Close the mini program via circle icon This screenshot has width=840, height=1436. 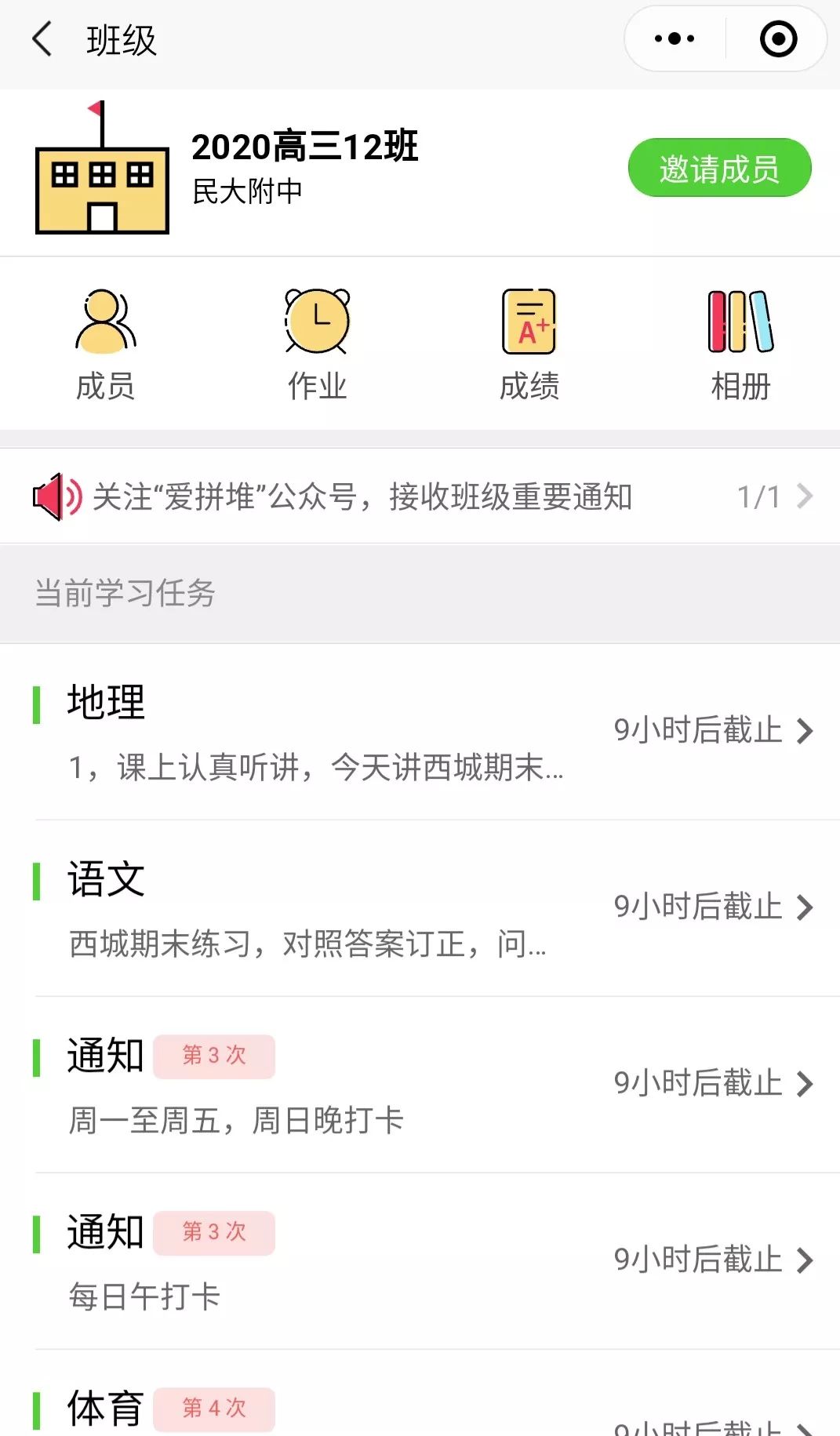[778, 39]
